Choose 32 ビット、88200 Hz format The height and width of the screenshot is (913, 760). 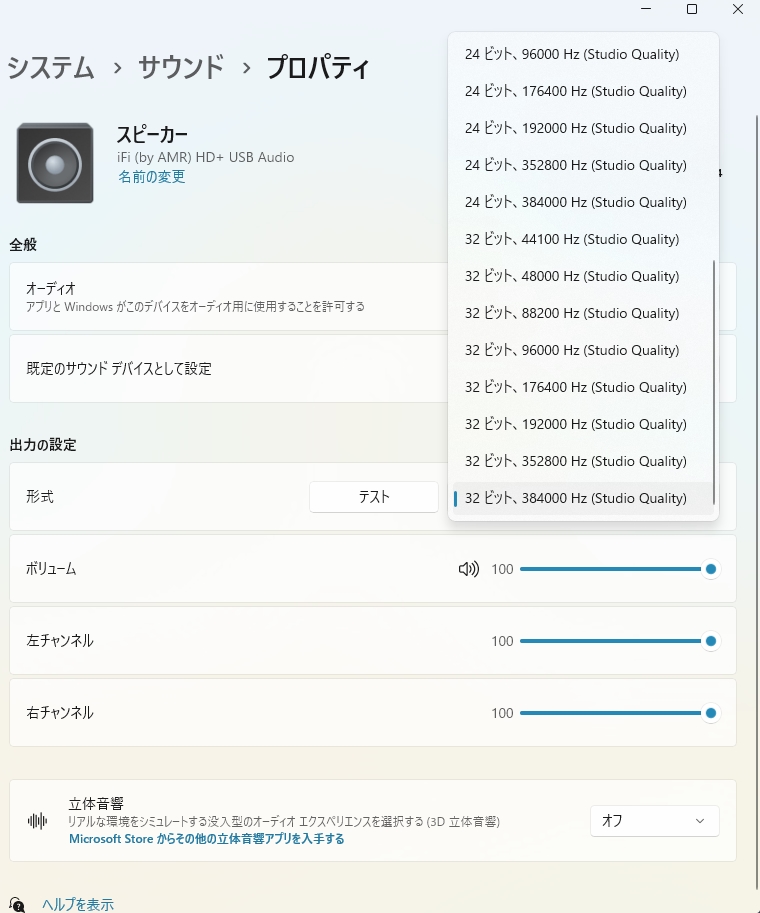pos(572,313)
